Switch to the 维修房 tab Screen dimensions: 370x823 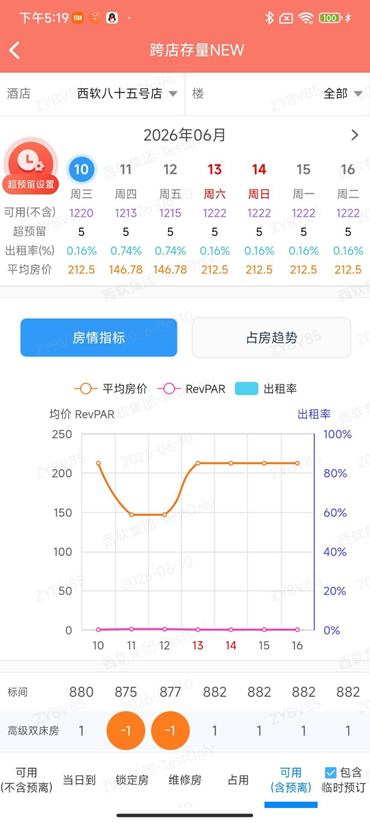point(185,780)
